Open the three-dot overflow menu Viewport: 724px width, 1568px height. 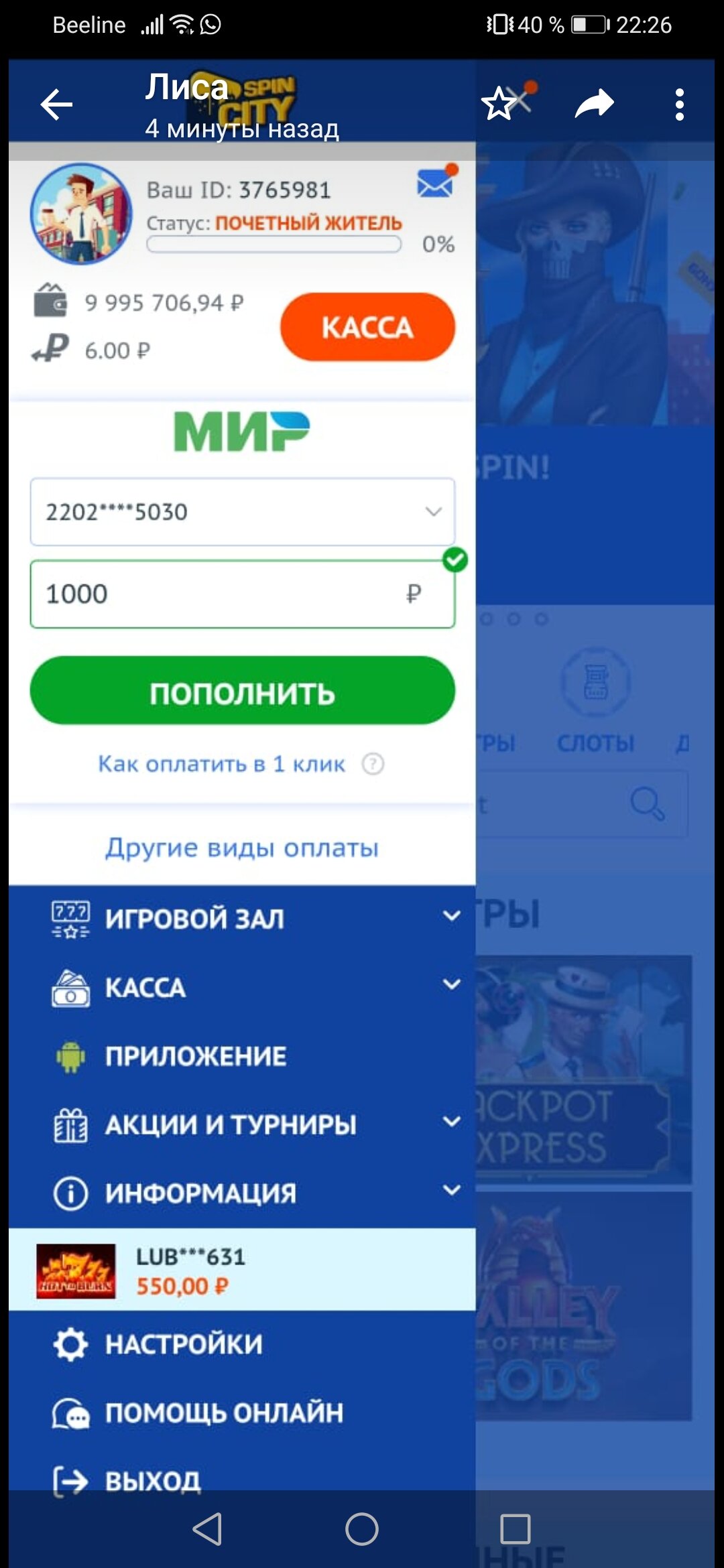(679, 105)
